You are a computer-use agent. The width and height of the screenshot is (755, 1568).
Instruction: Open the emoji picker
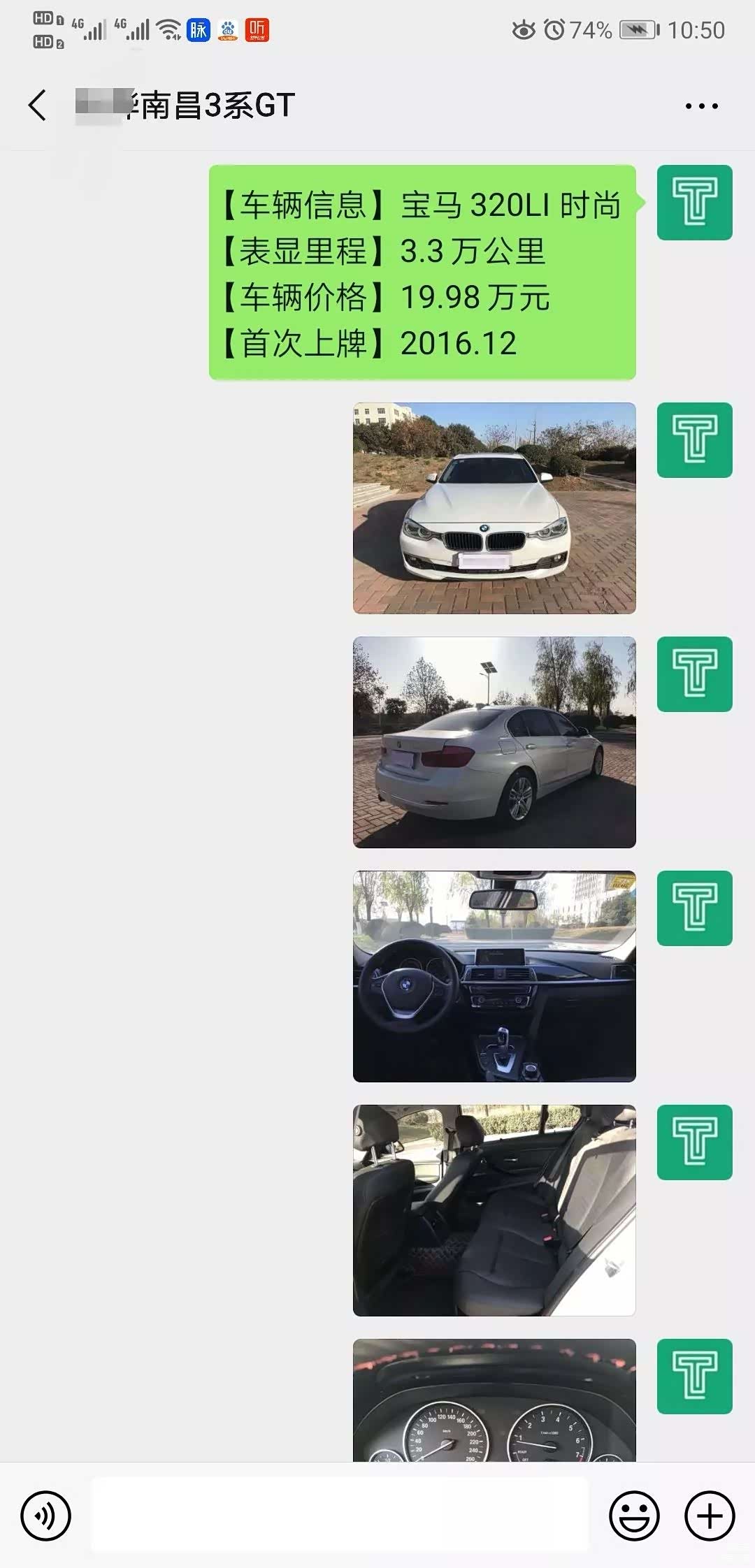(x=634, y=1516)
